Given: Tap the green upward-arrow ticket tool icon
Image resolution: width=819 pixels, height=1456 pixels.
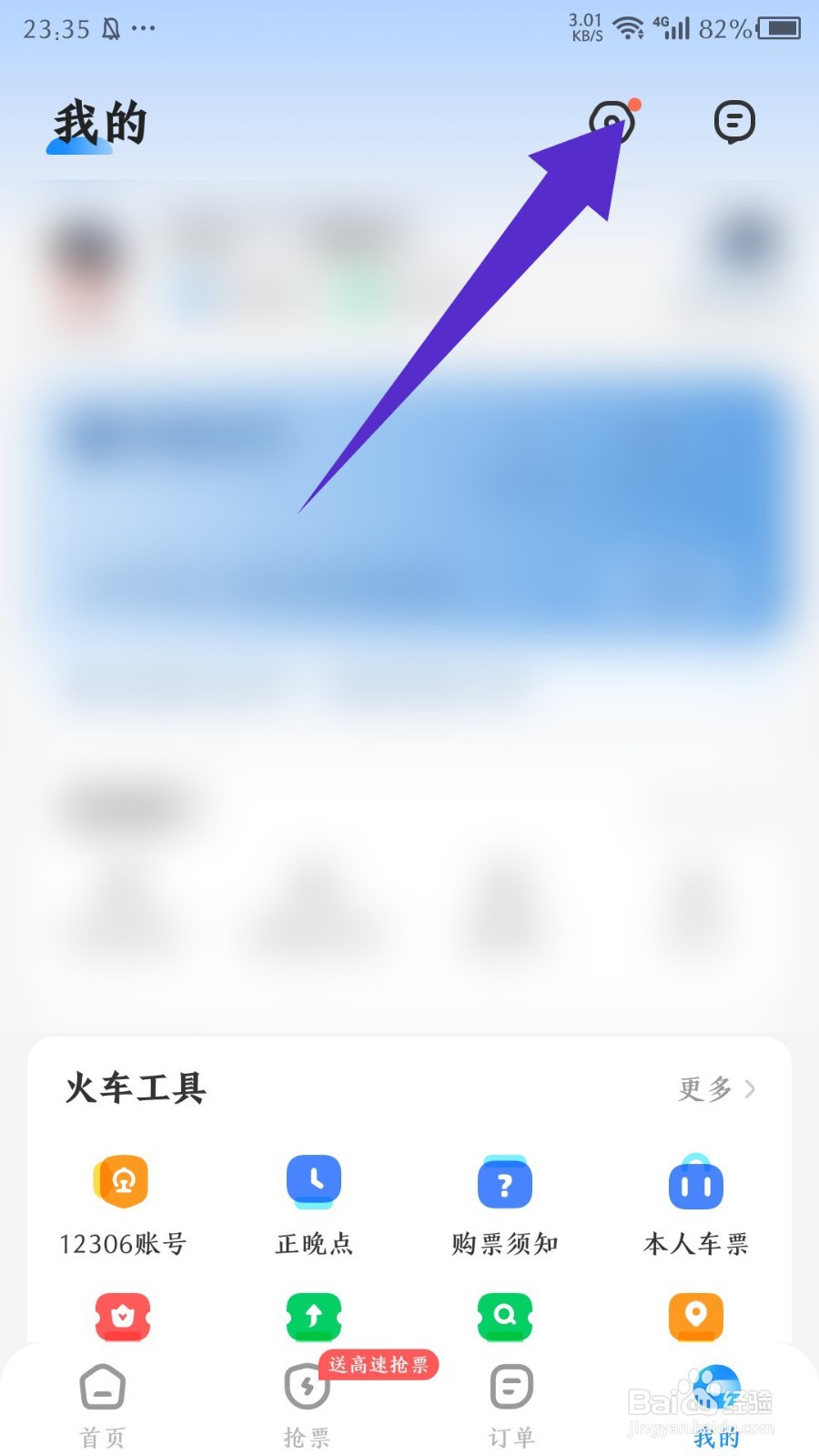Looking at the screenshot, I should click(313, 1317).
